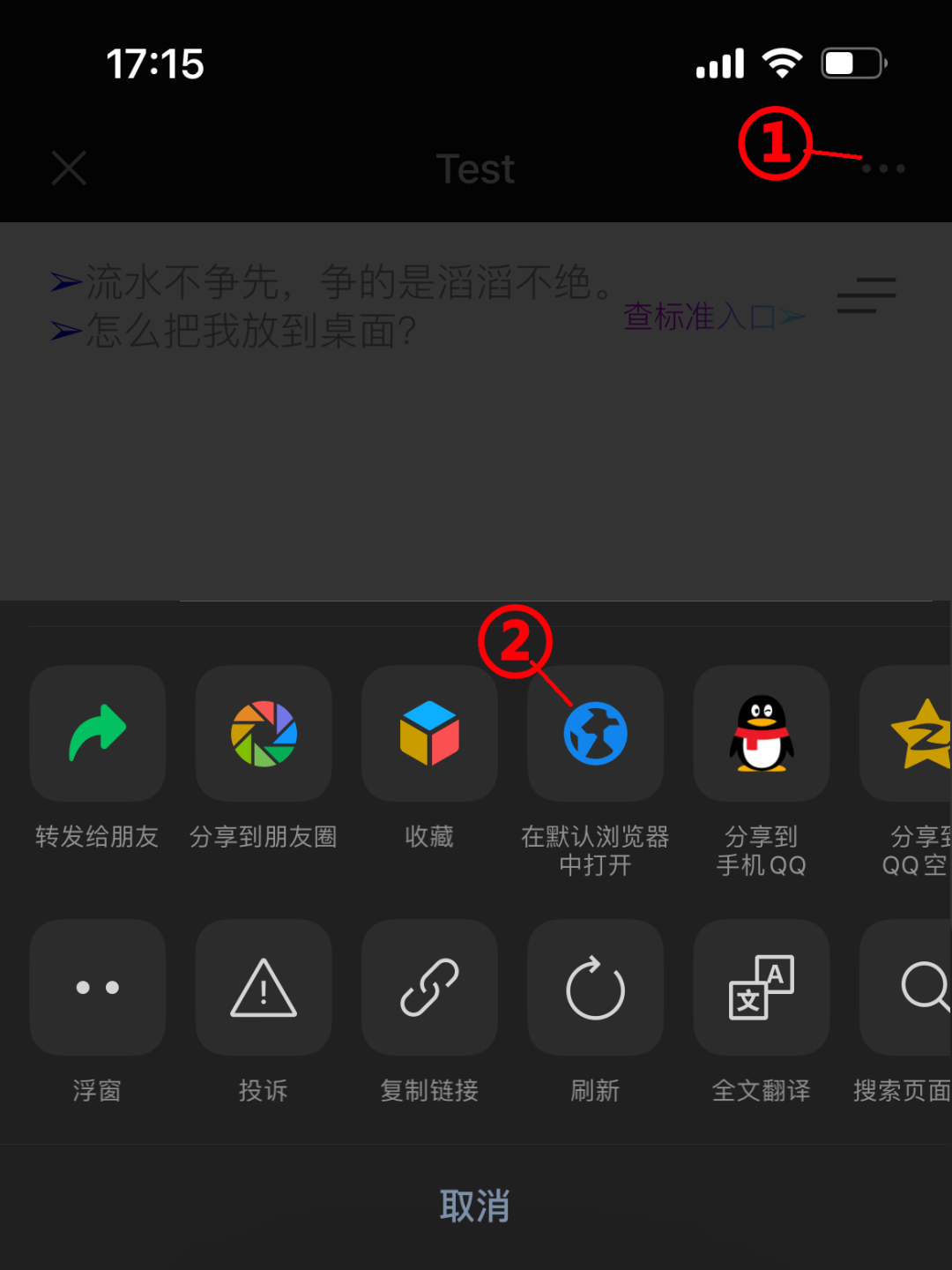
Task: Refresh the page with 刷新
Action: [595, 988]
